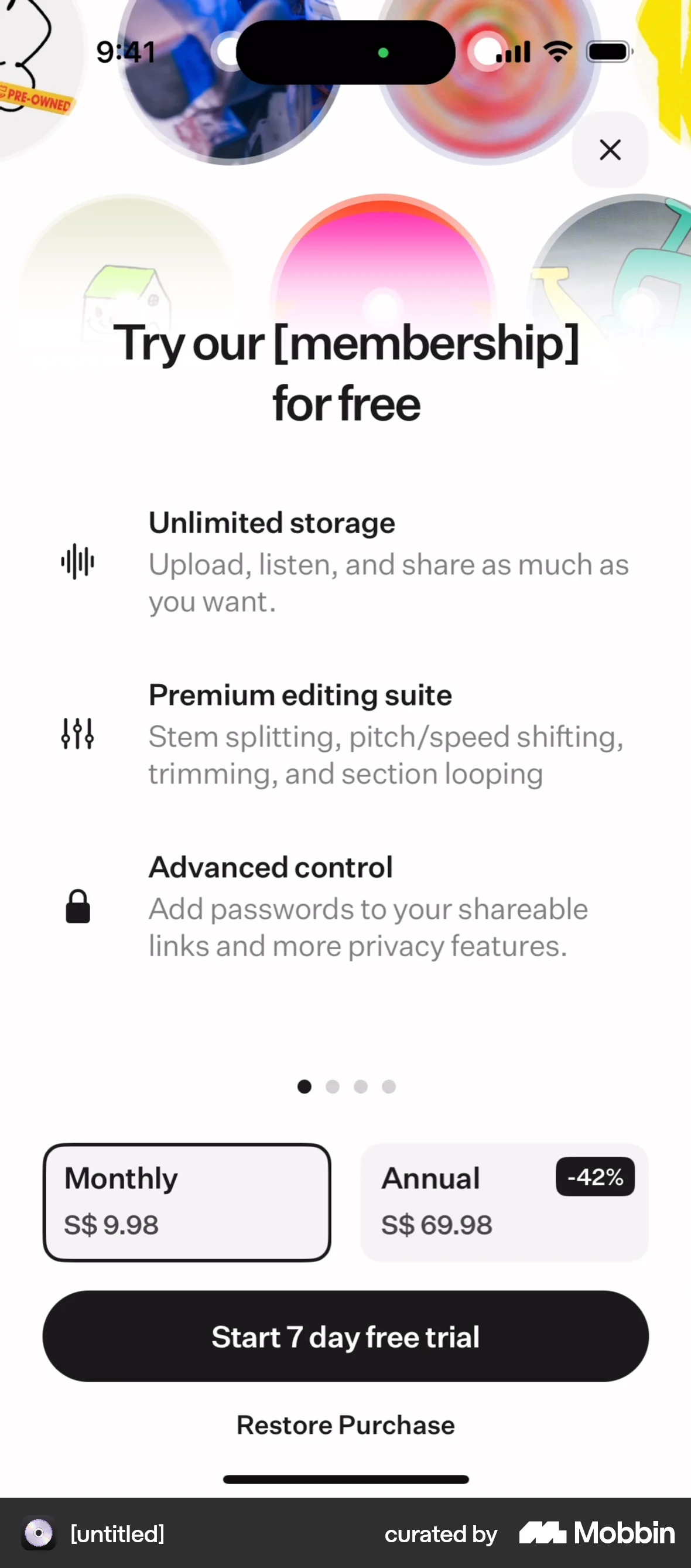This screenshot has height=1568, width=691.
Task: Choose the Annual S$ 69.98 plan
Action: [x=504, y=1202]
